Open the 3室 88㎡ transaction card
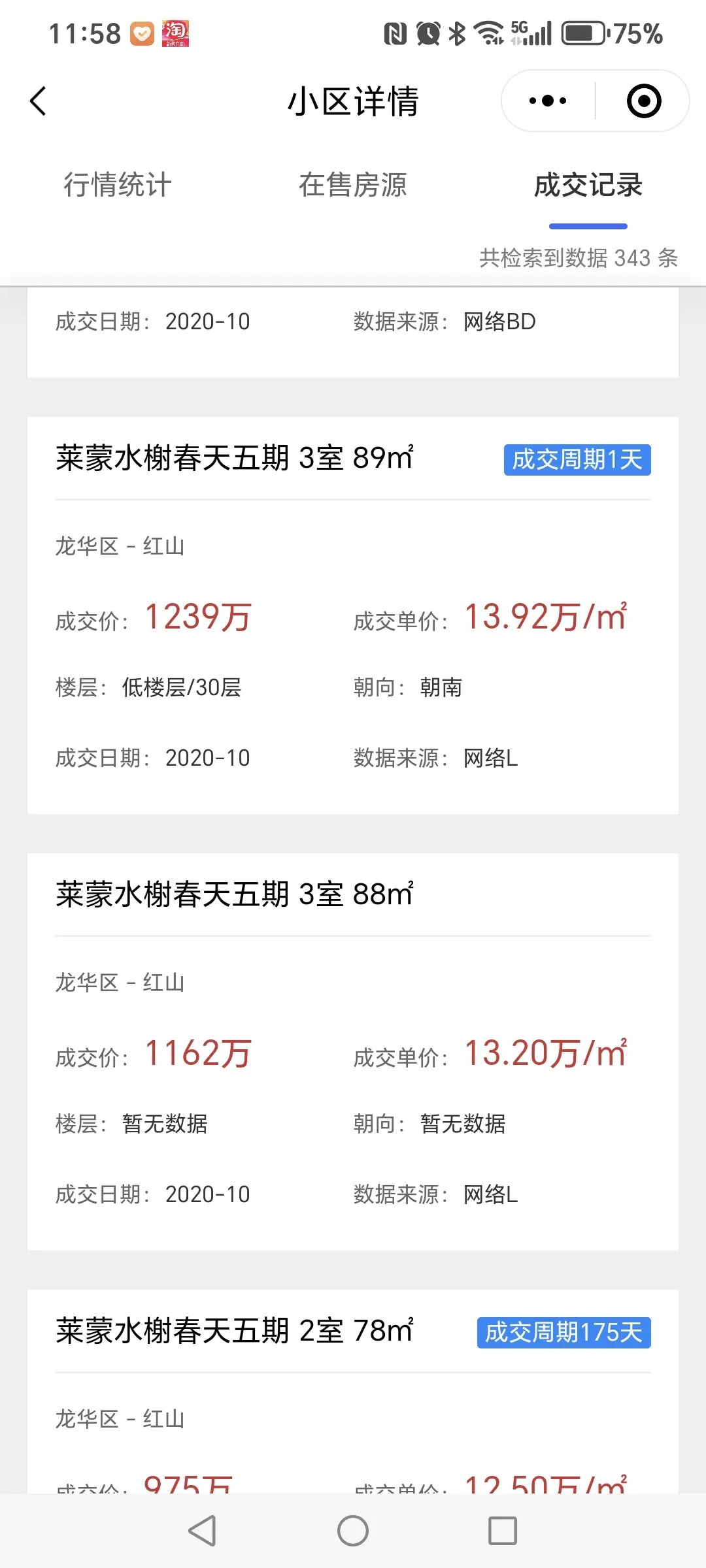This screenshot has height=1568, width=706. [353, 1052]
